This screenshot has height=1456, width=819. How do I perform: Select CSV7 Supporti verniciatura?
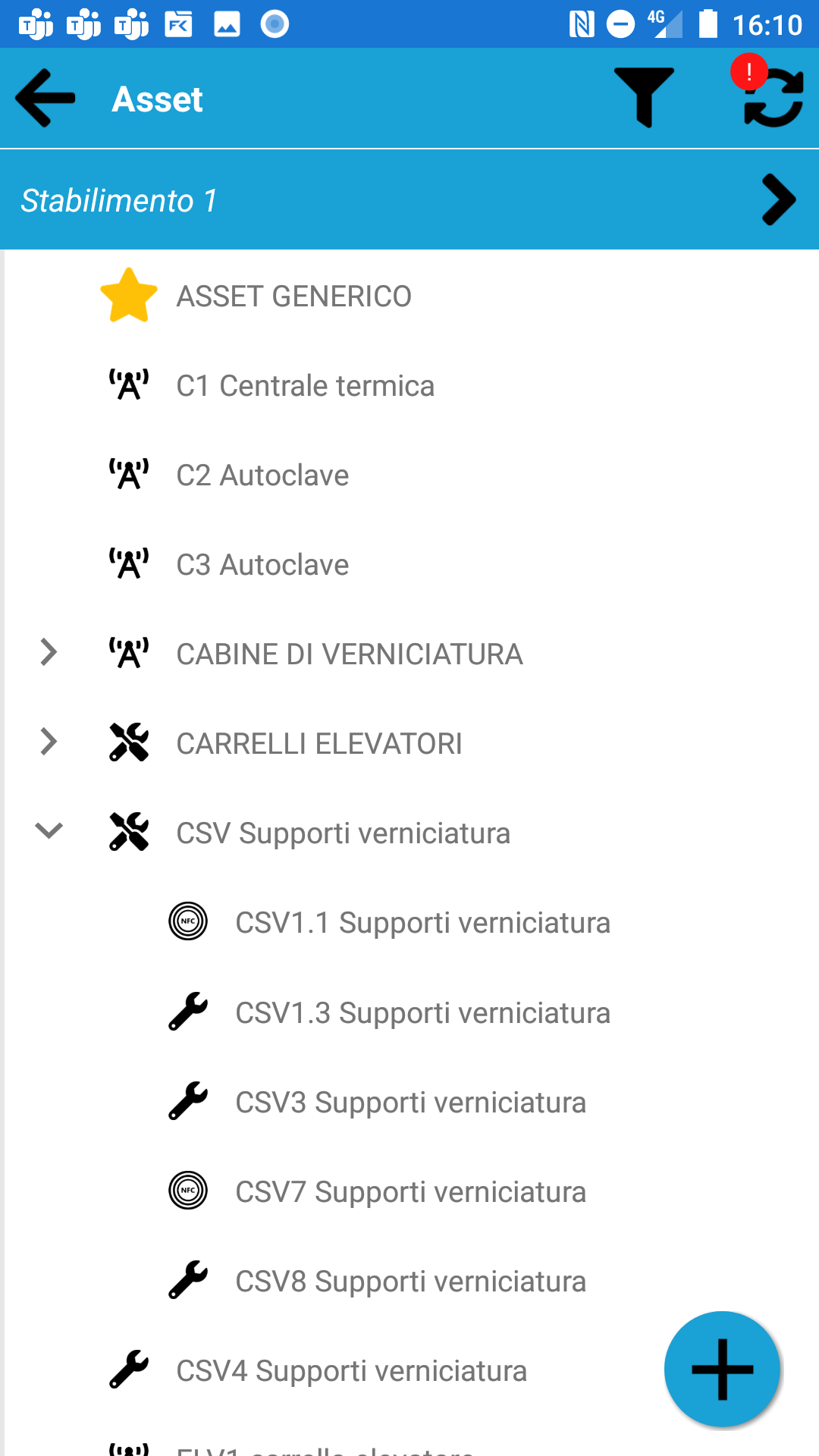click(x=409, y=1191)
